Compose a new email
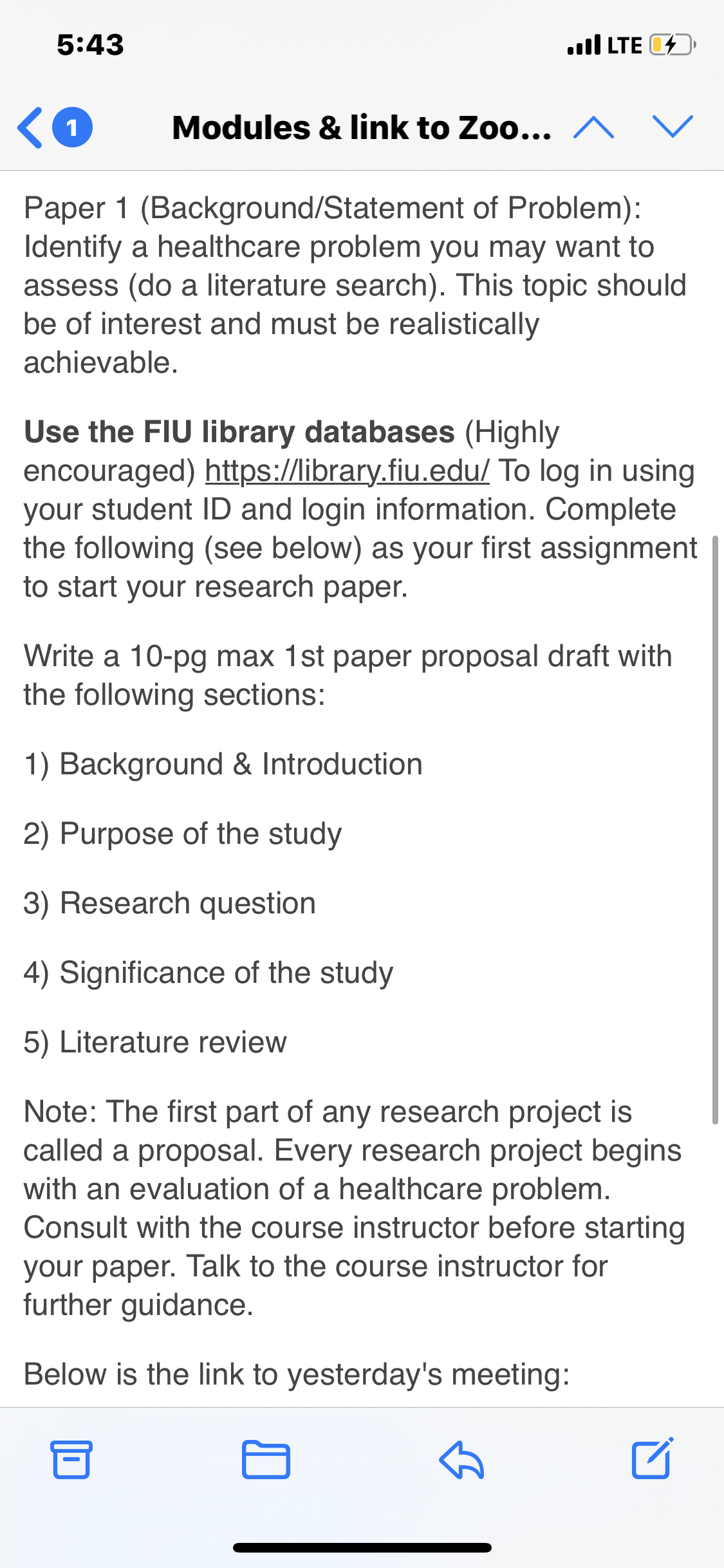 pos(653,1458)
